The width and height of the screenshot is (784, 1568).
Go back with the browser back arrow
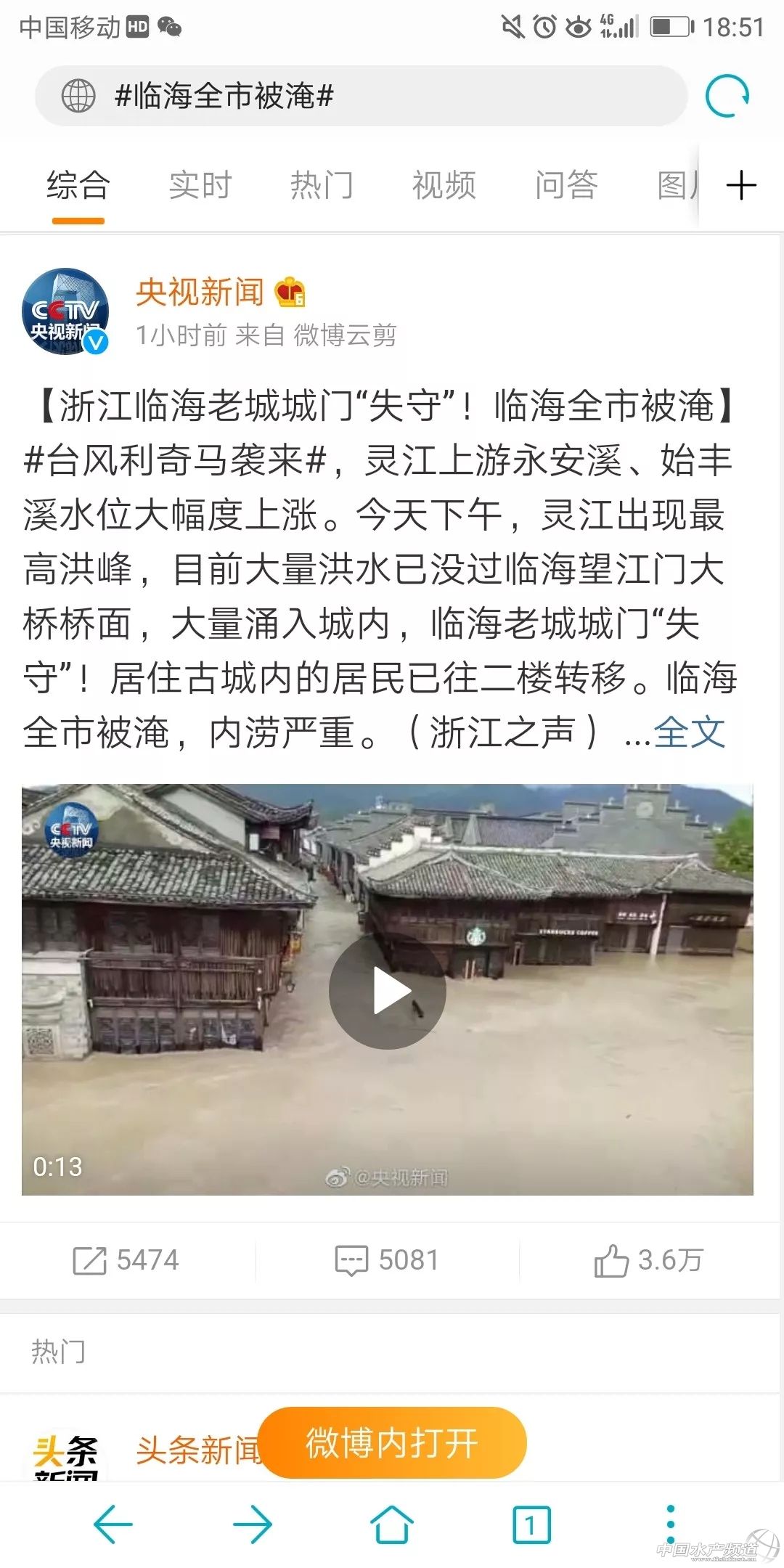click(113, 1524)
